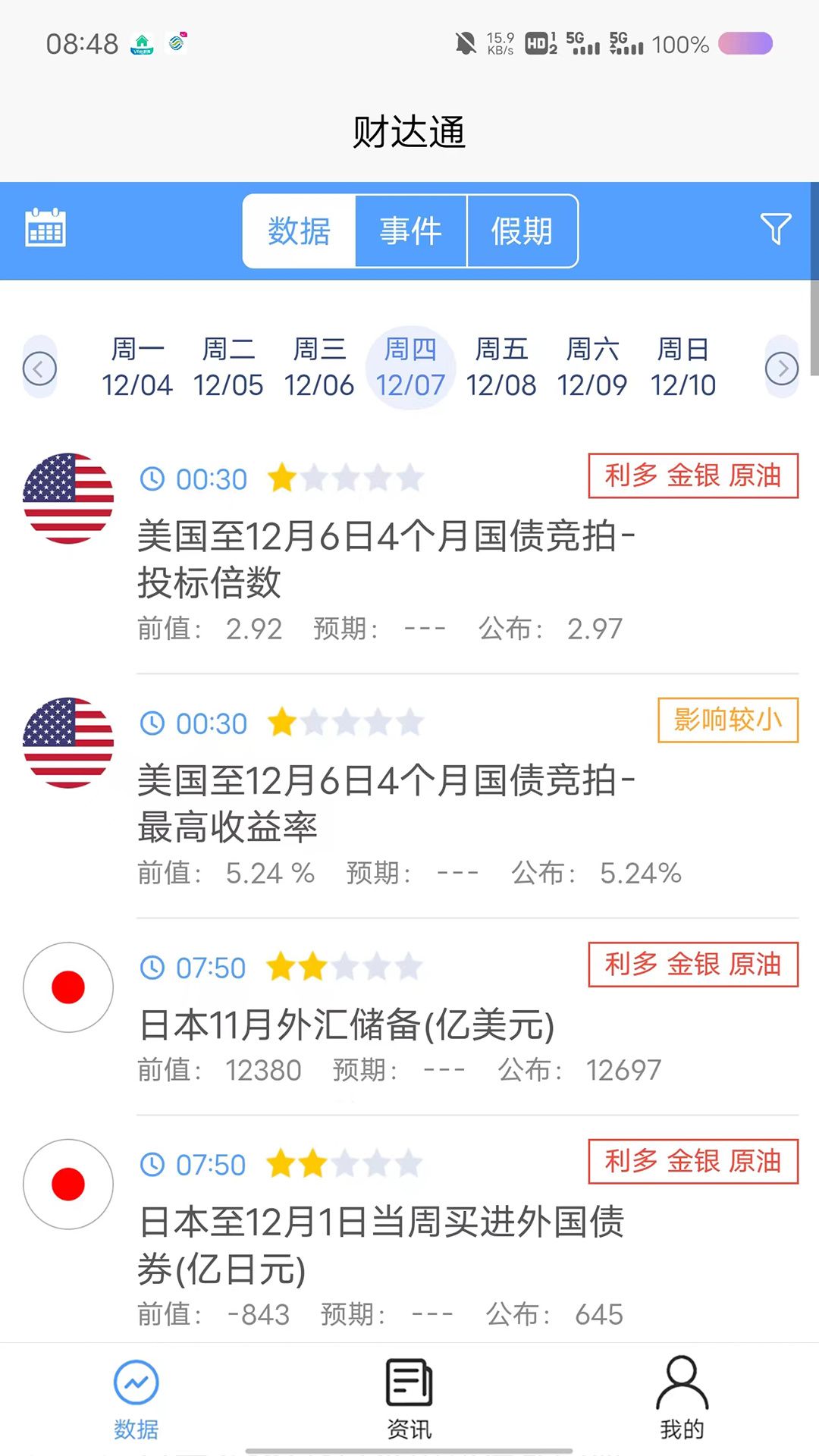Go to the previous week arrow
The height and width of the screenshot is (1456, 819).
39,369
